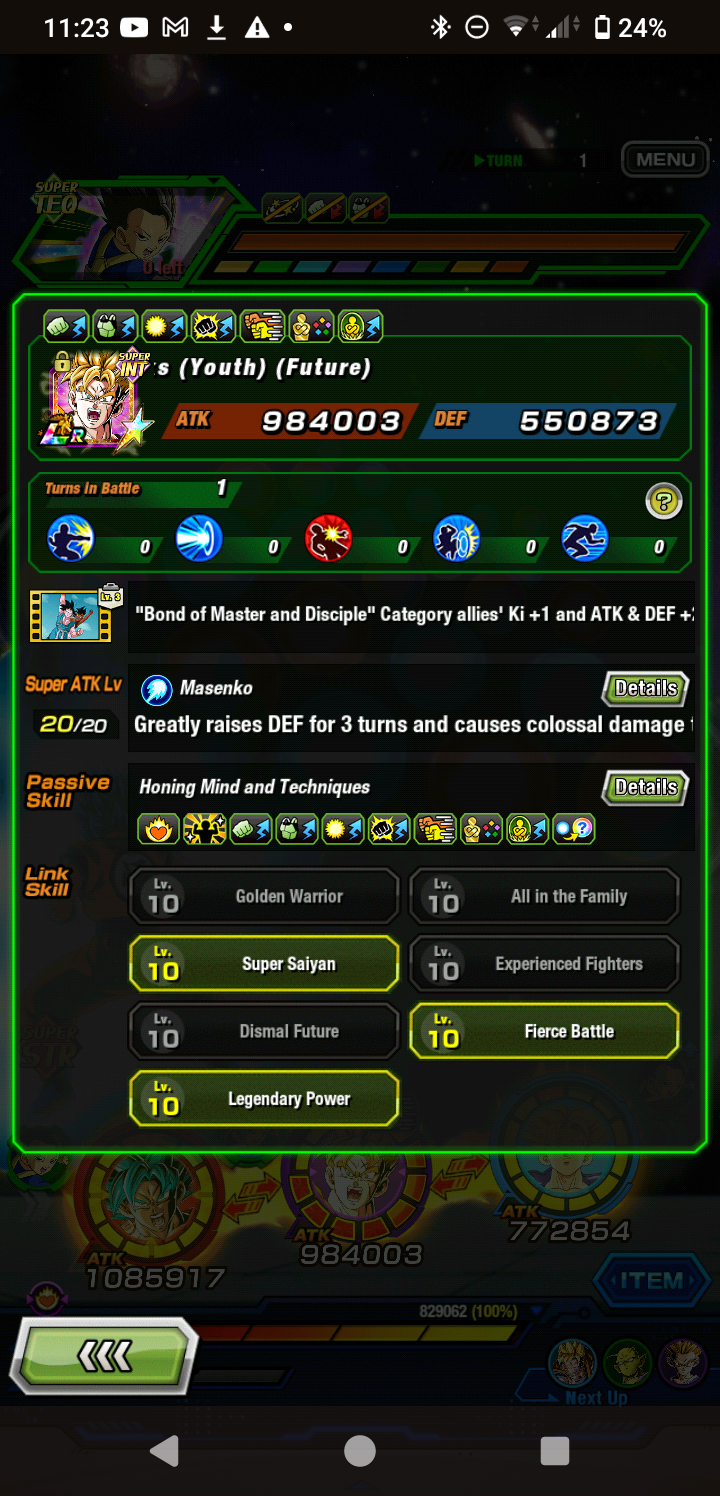Select the All in the Family link skill
Screen dimensions: 720x1496
[x=544, y=897]
